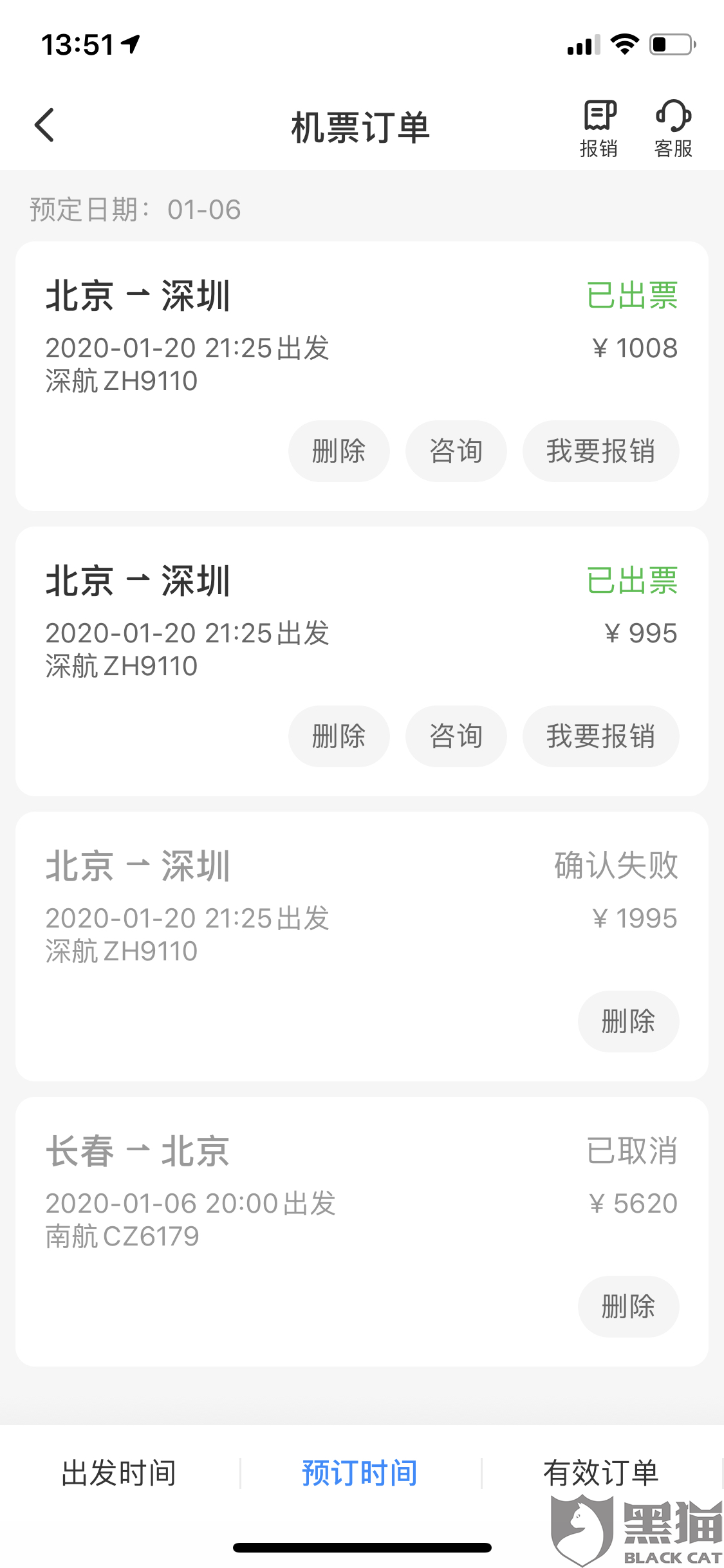Sort orders by 出发时间
724x1568 pixels.
(119, 1473)
